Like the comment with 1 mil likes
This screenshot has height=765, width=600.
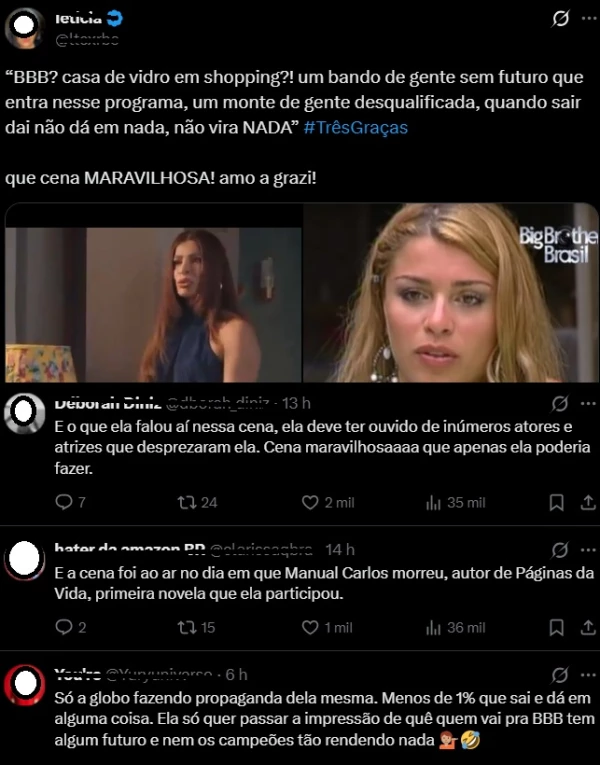click(311, 627)
